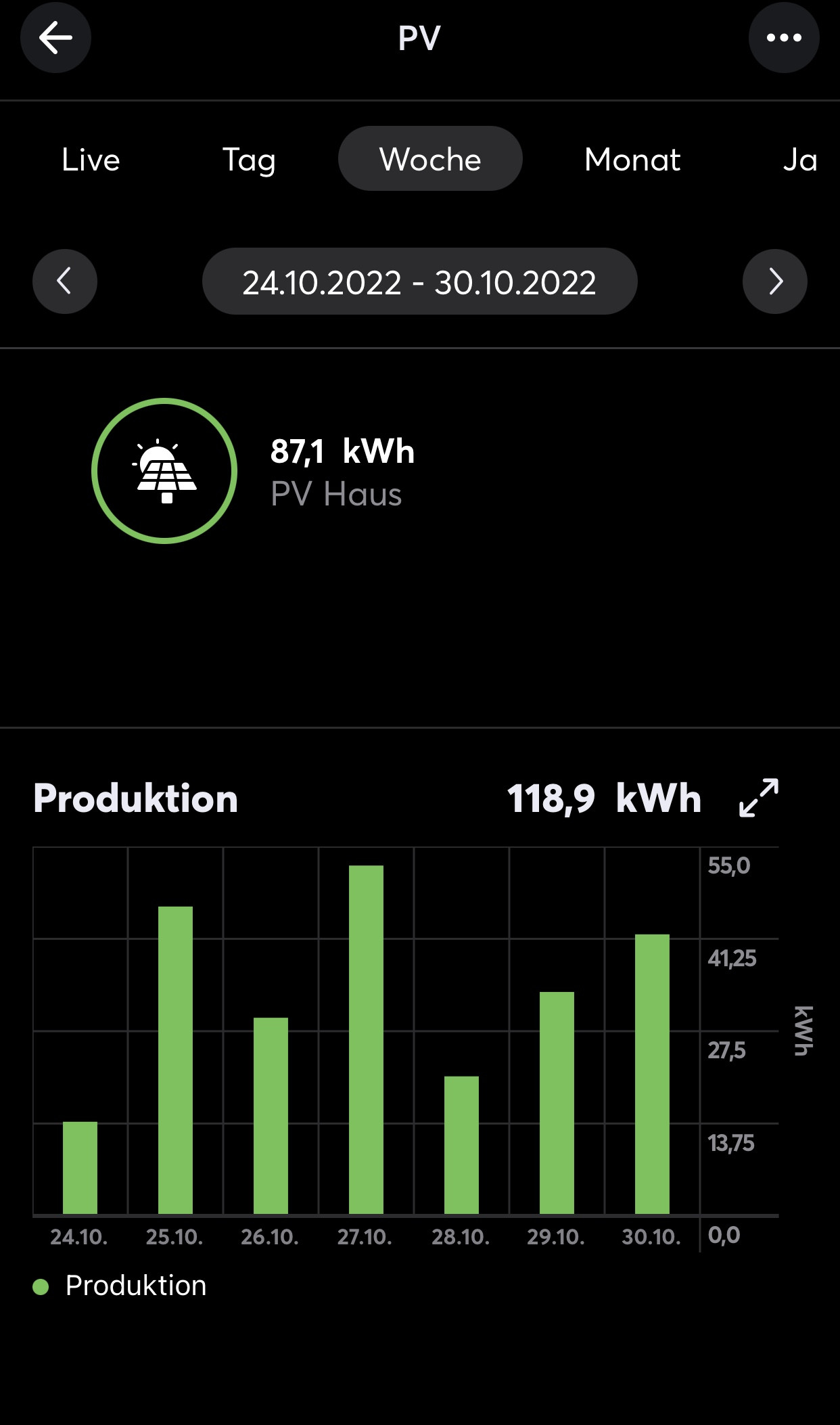Select the Woche tab

[x=430, y=159]
